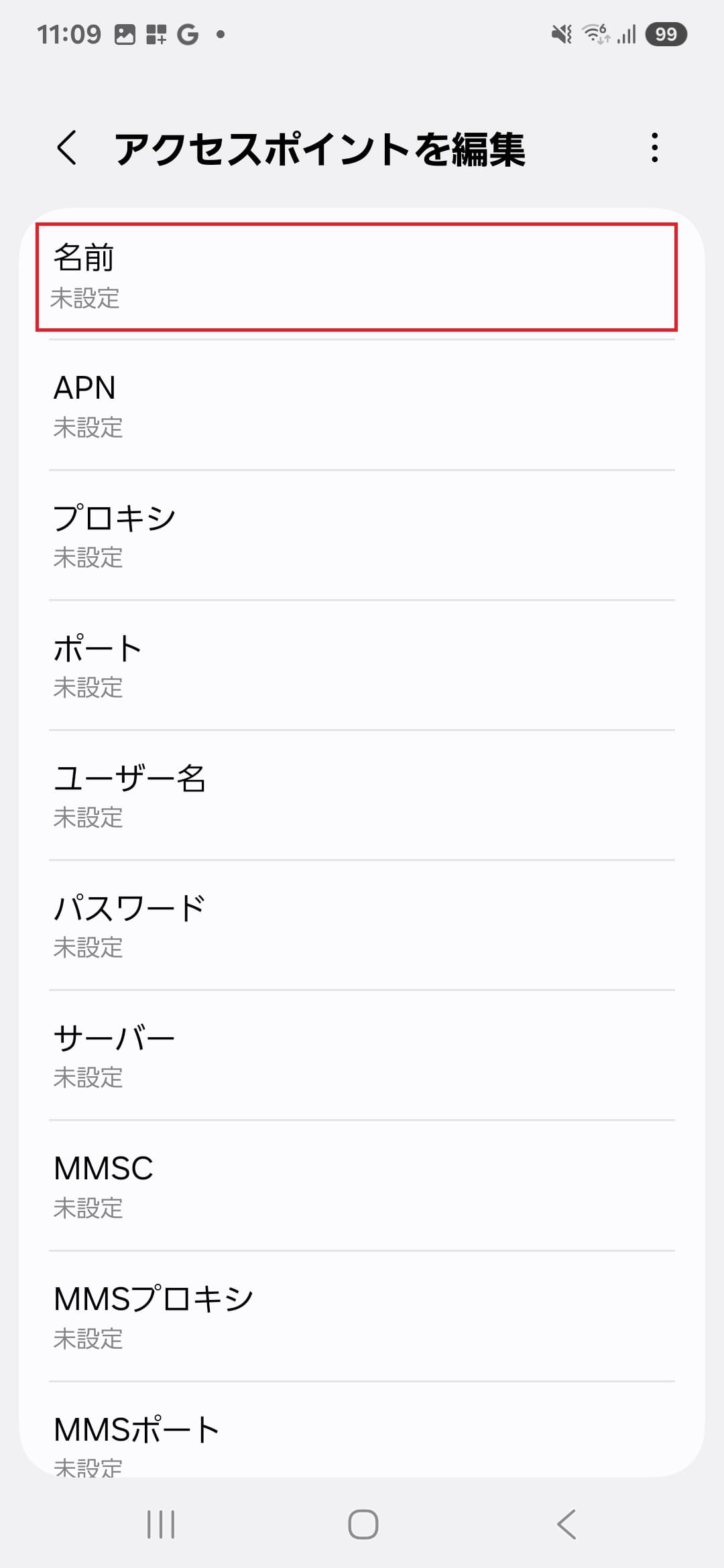Tap the back arrow icon in header
Viewport: 724px width, 1568px height.
[66, 149]
